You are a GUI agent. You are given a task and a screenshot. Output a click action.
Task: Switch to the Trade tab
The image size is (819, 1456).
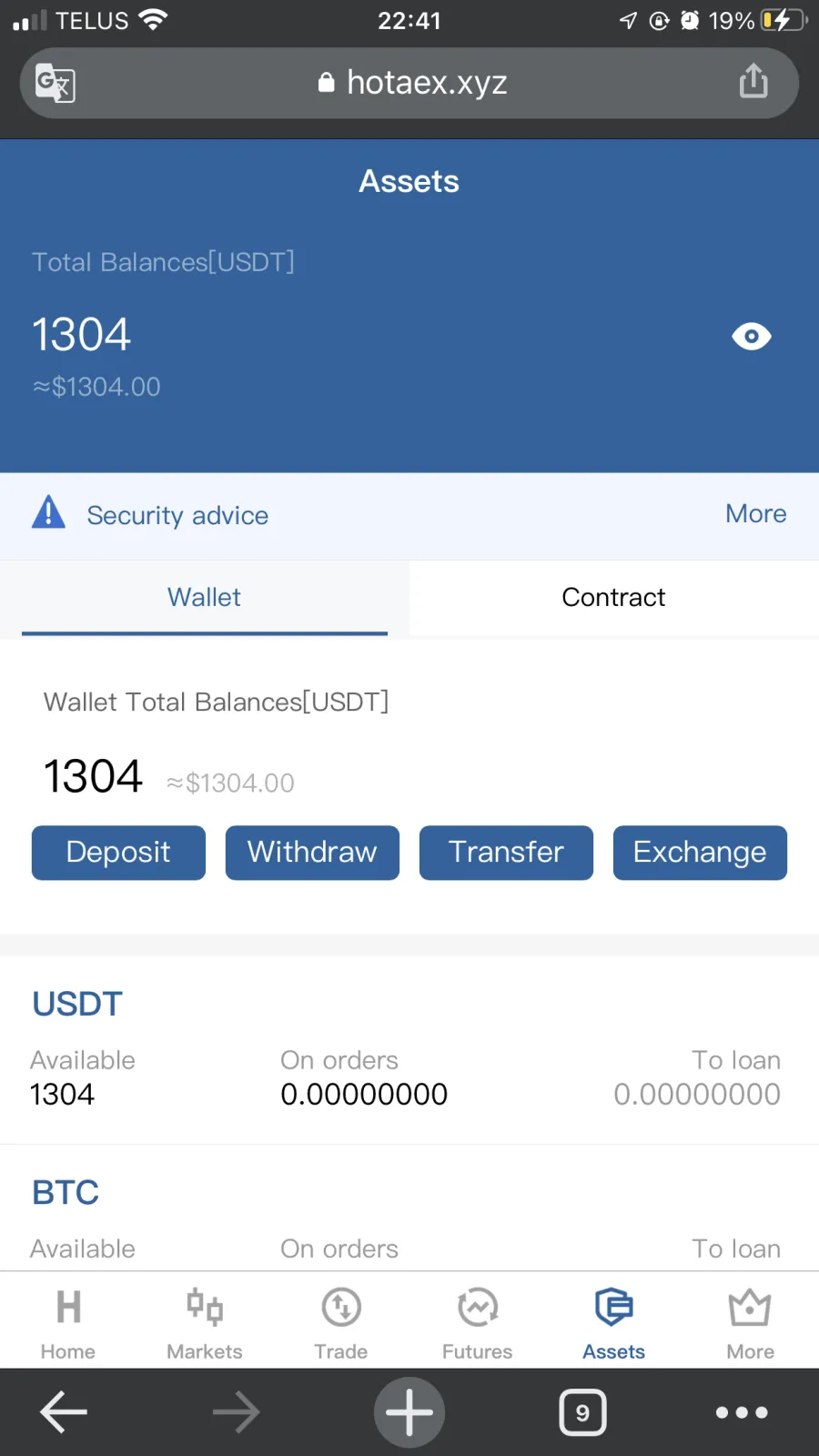coord(341,1322)
